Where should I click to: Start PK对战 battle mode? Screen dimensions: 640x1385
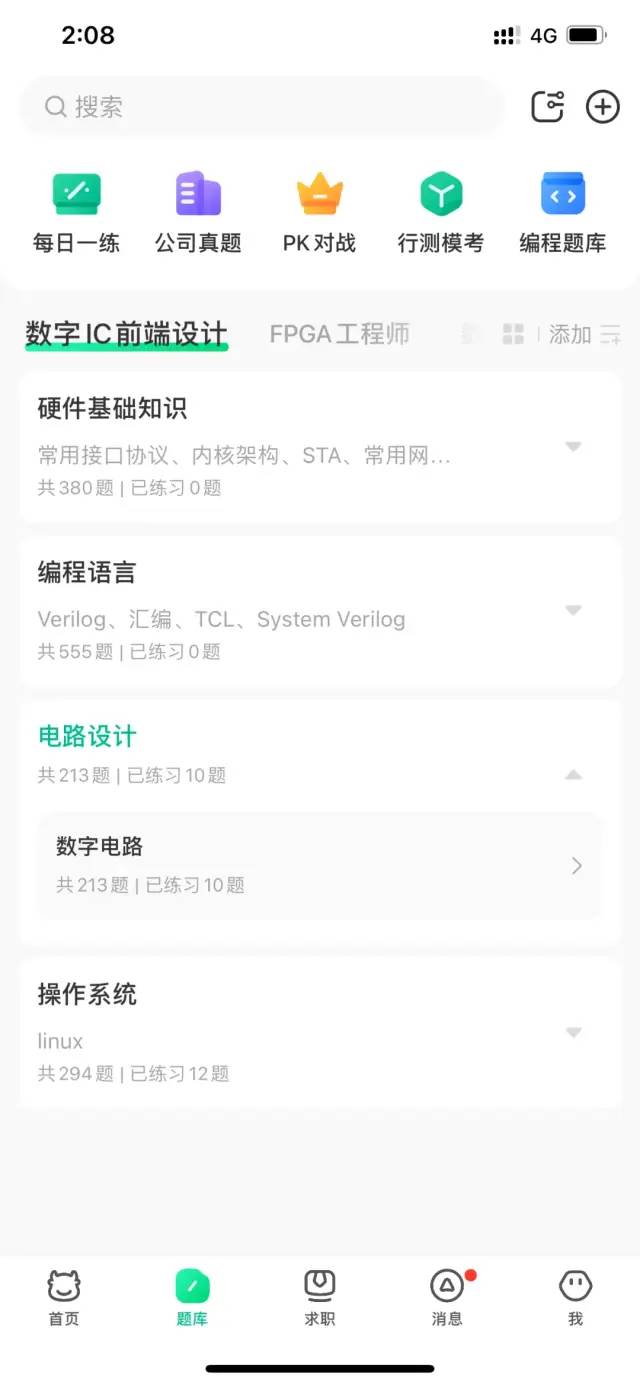pyautogui.click(x=319, y=213)
